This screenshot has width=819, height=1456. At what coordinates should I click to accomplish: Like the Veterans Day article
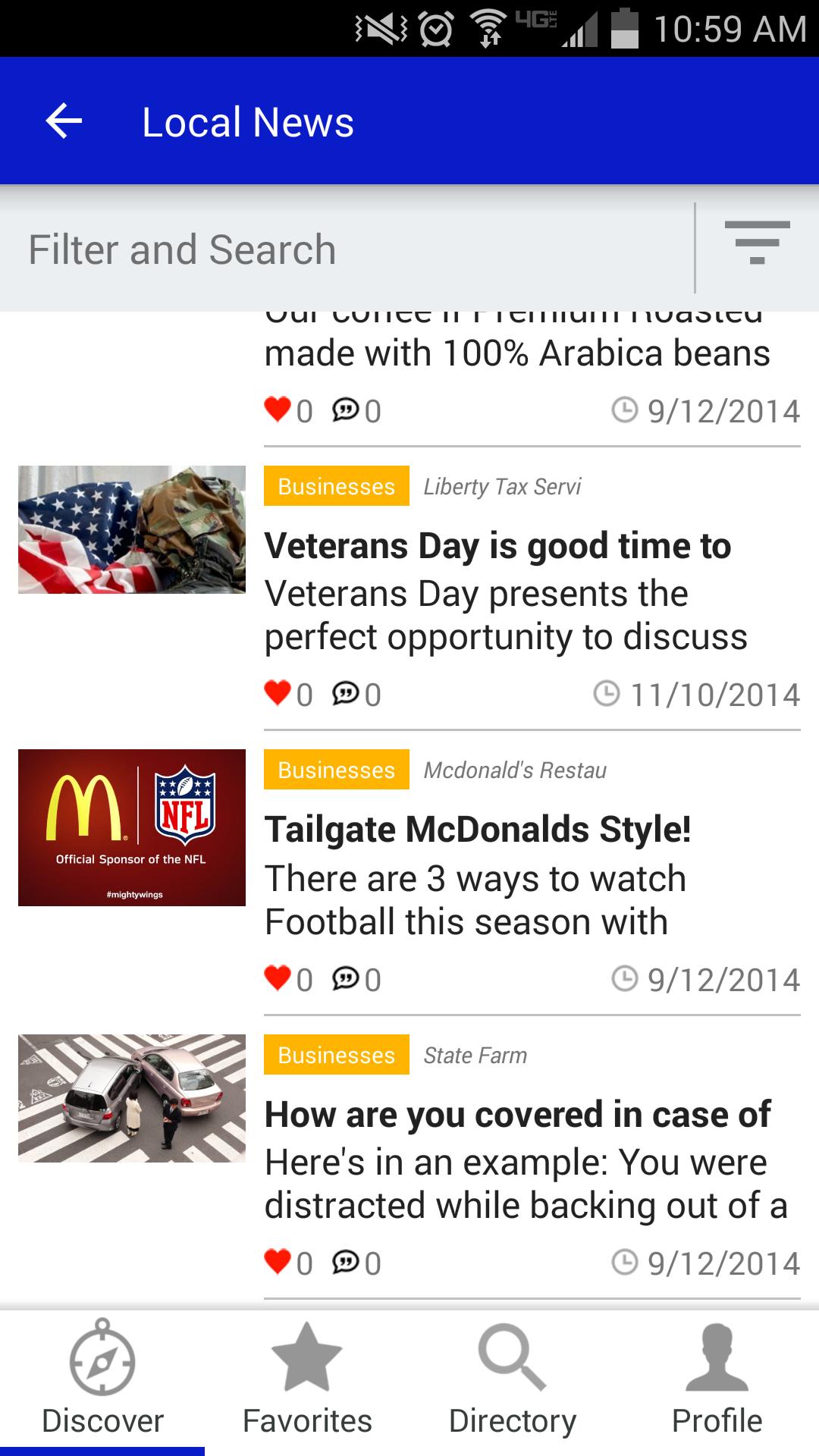278,693
